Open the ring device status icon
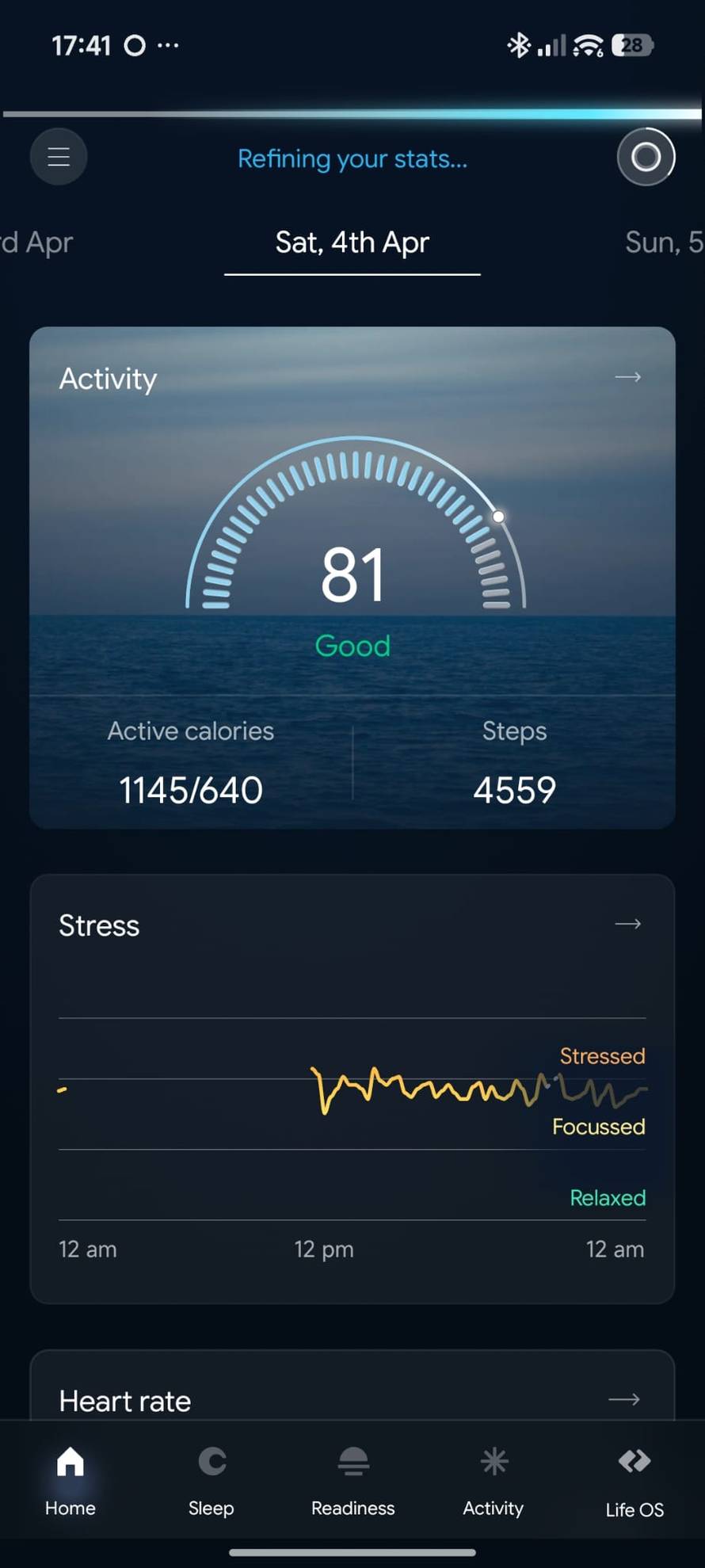This screenshot has width=705, height=1568. (x=646, y=157)
